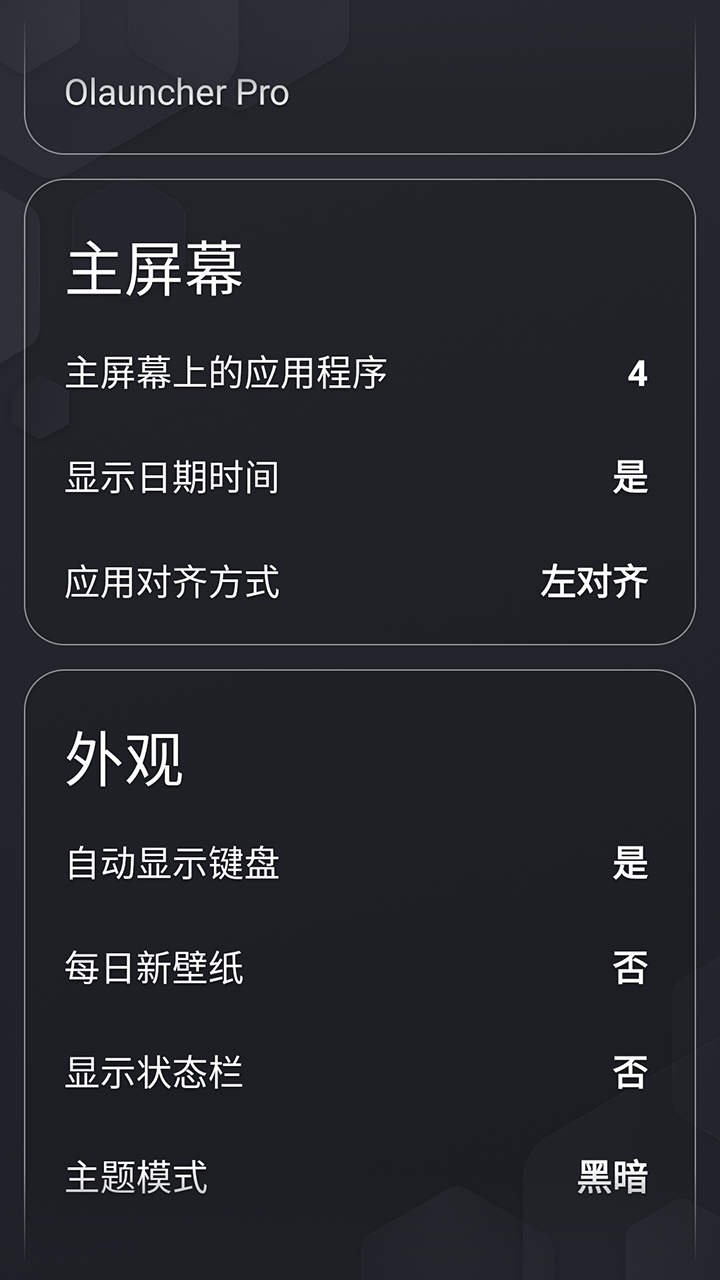Change 应用对齐方式 alignment option

[594, 582]
